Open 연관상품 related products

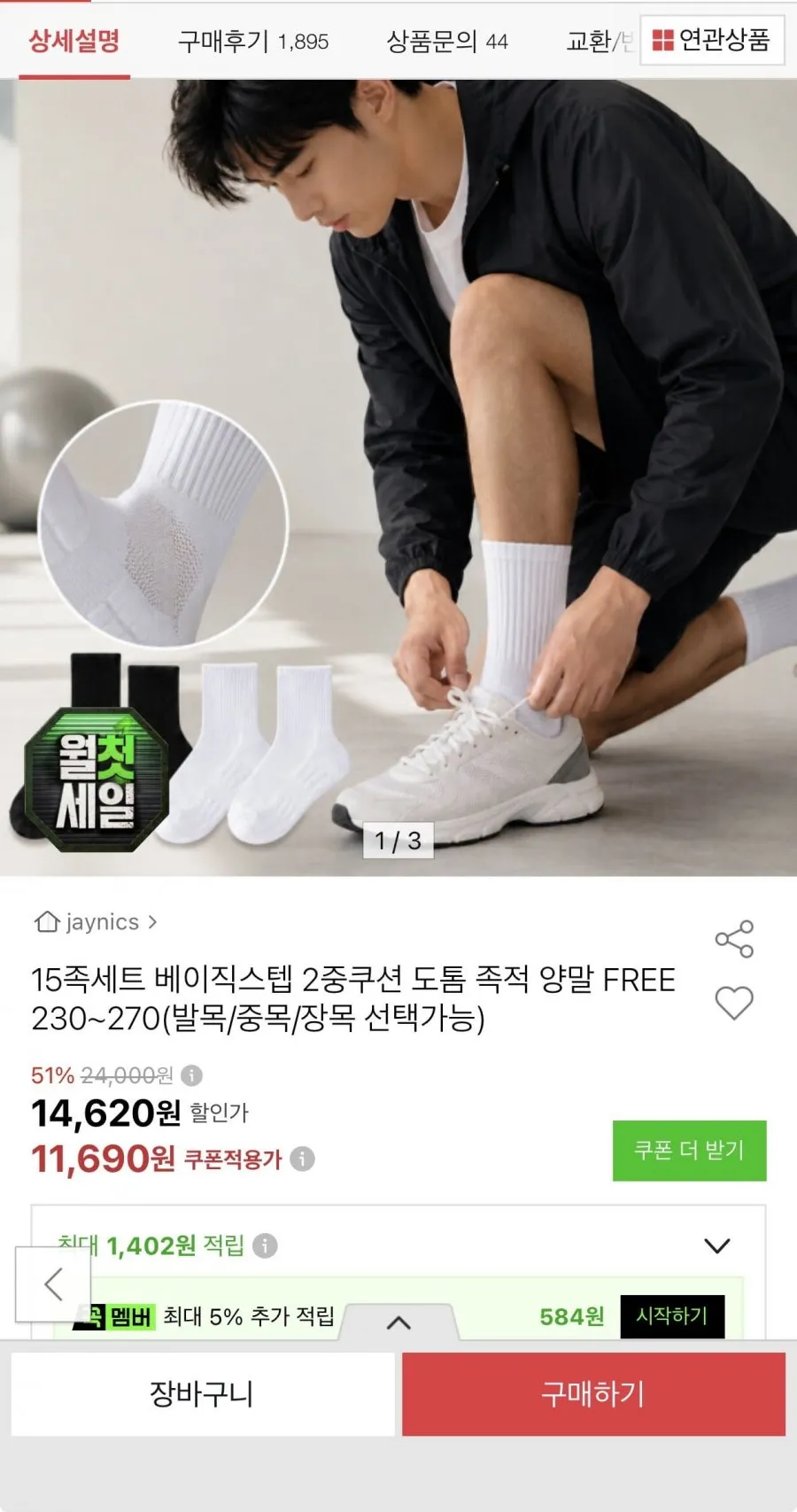tap(712, 40)
